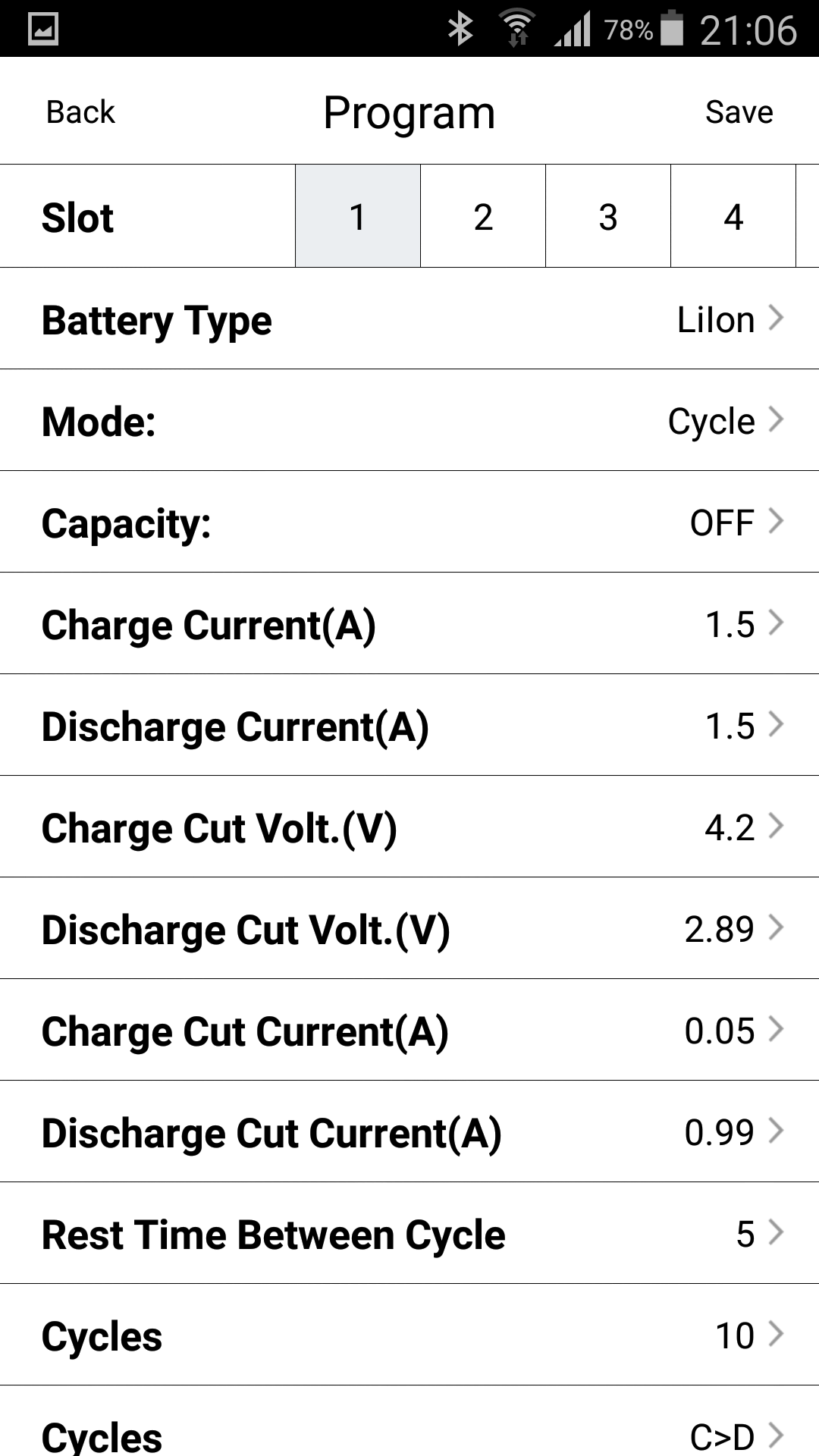Screen dimensions: 819x1456
Task: Pick slot 4
Action: click(x=733, y=216)
